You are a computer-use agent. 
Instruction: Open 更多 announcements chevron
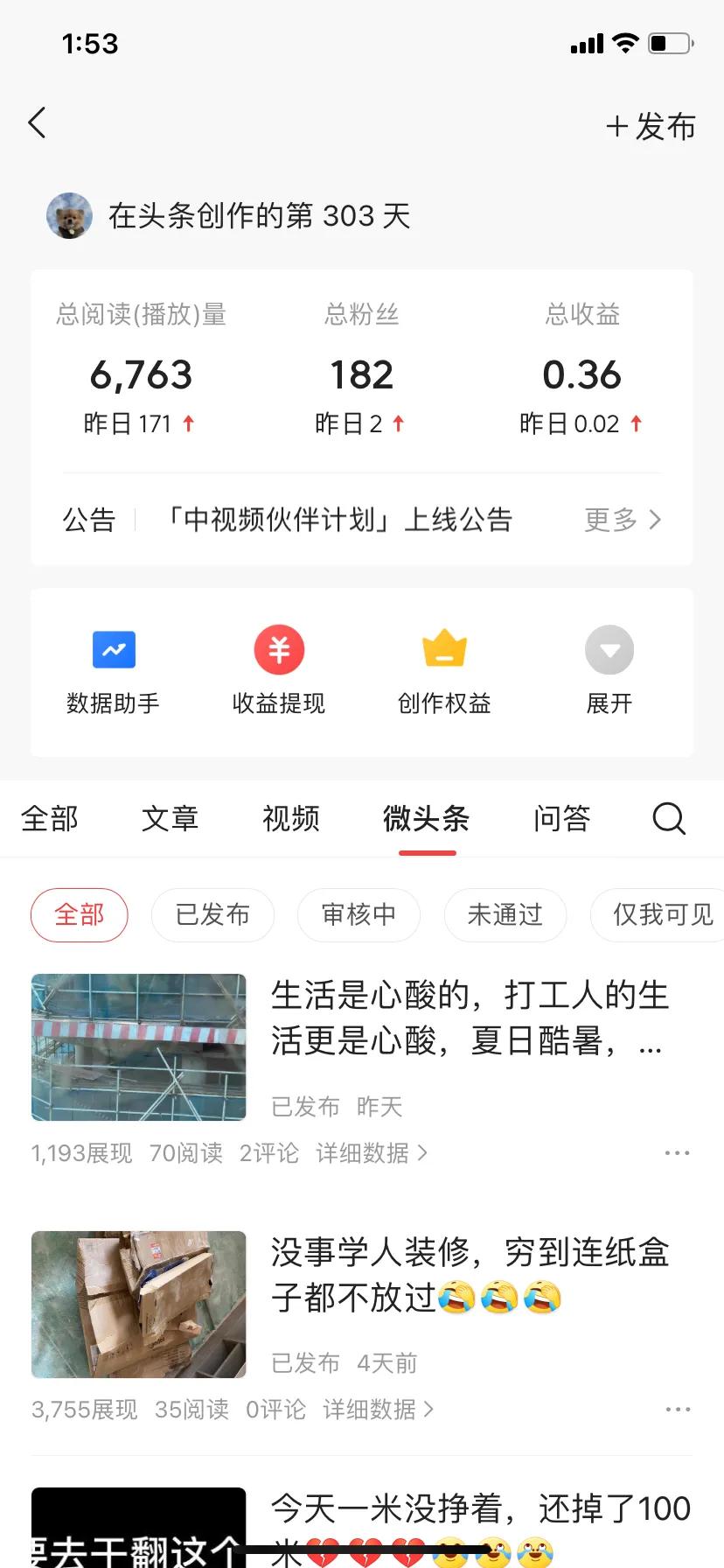tap(623, 520)
